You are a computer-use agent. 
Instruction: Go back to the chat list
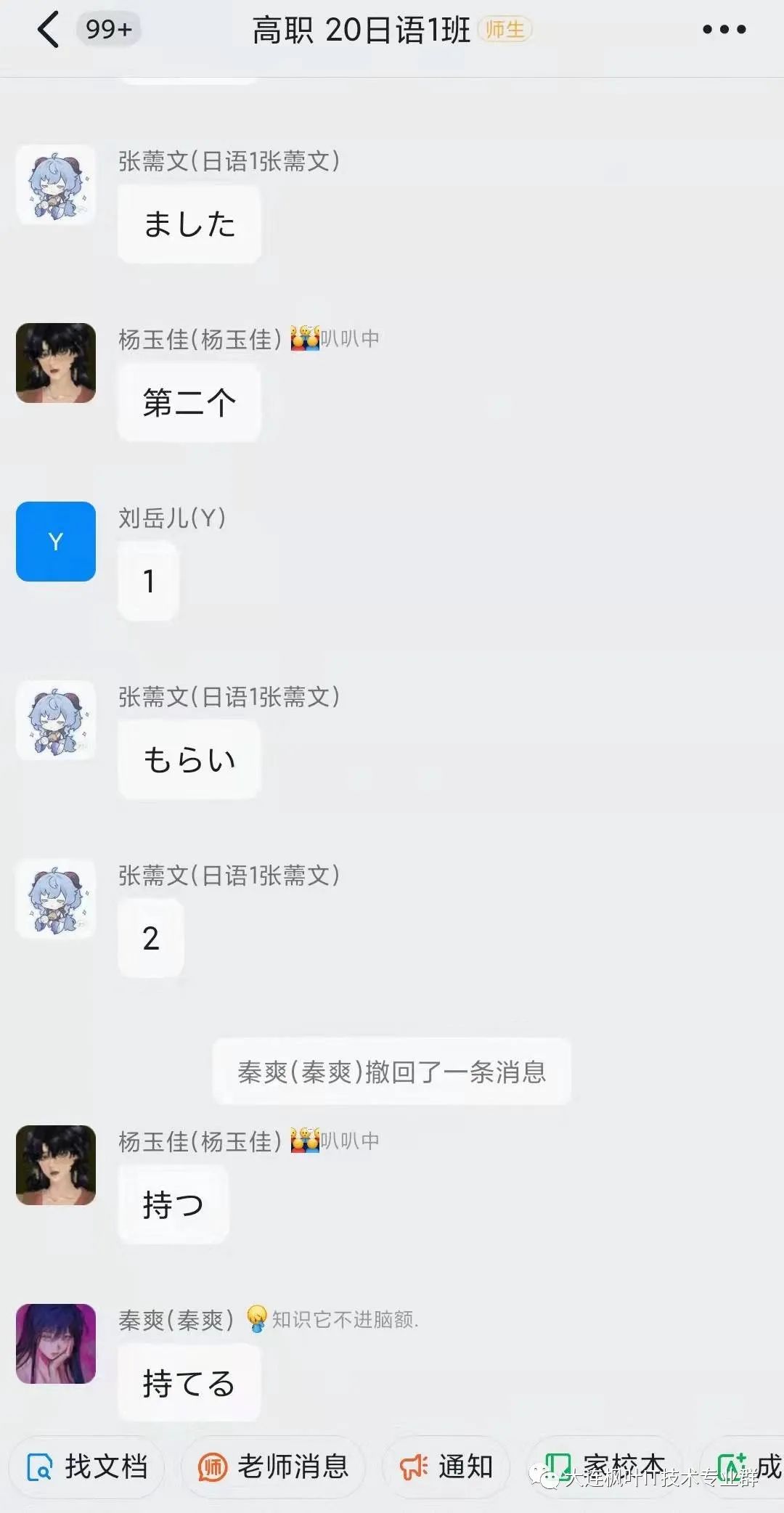coord(48,30)
